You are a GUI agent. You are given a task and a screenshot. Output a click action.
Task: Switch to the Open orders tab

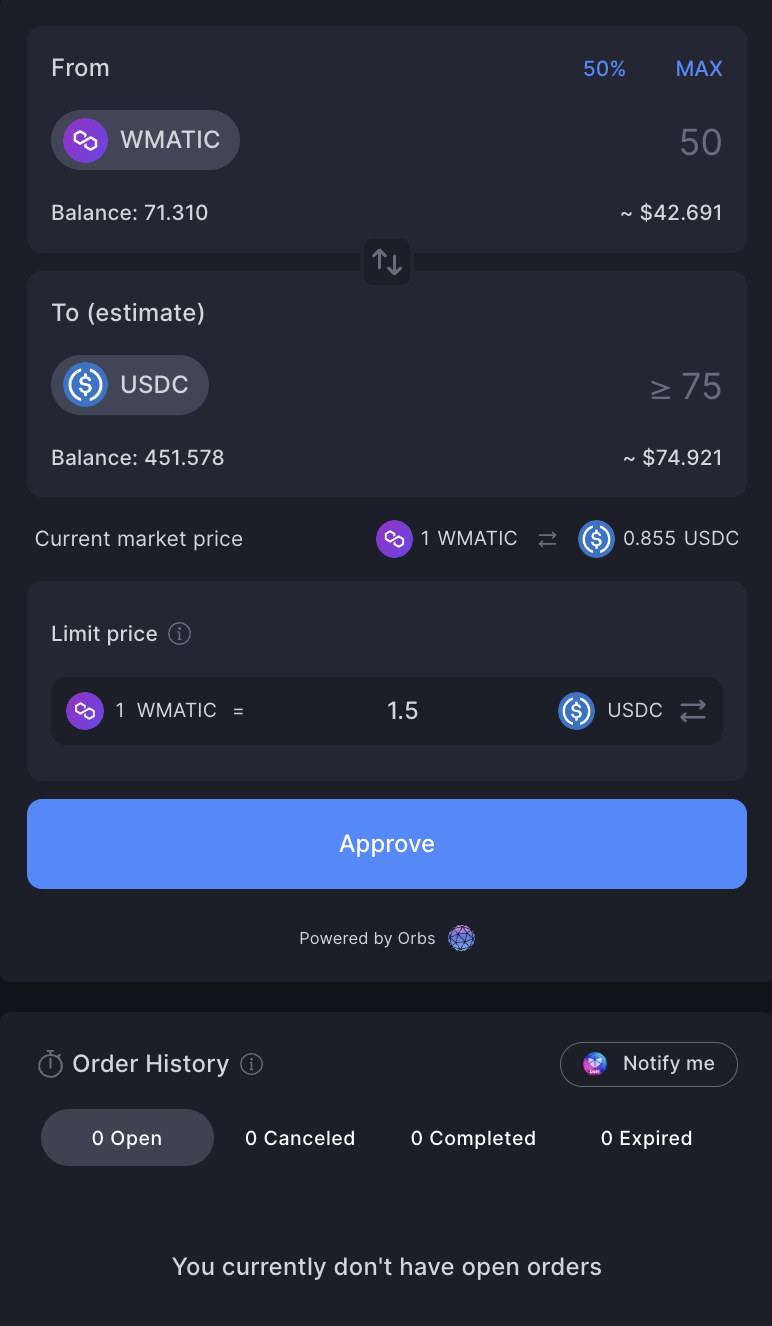tap(127, 1138)
